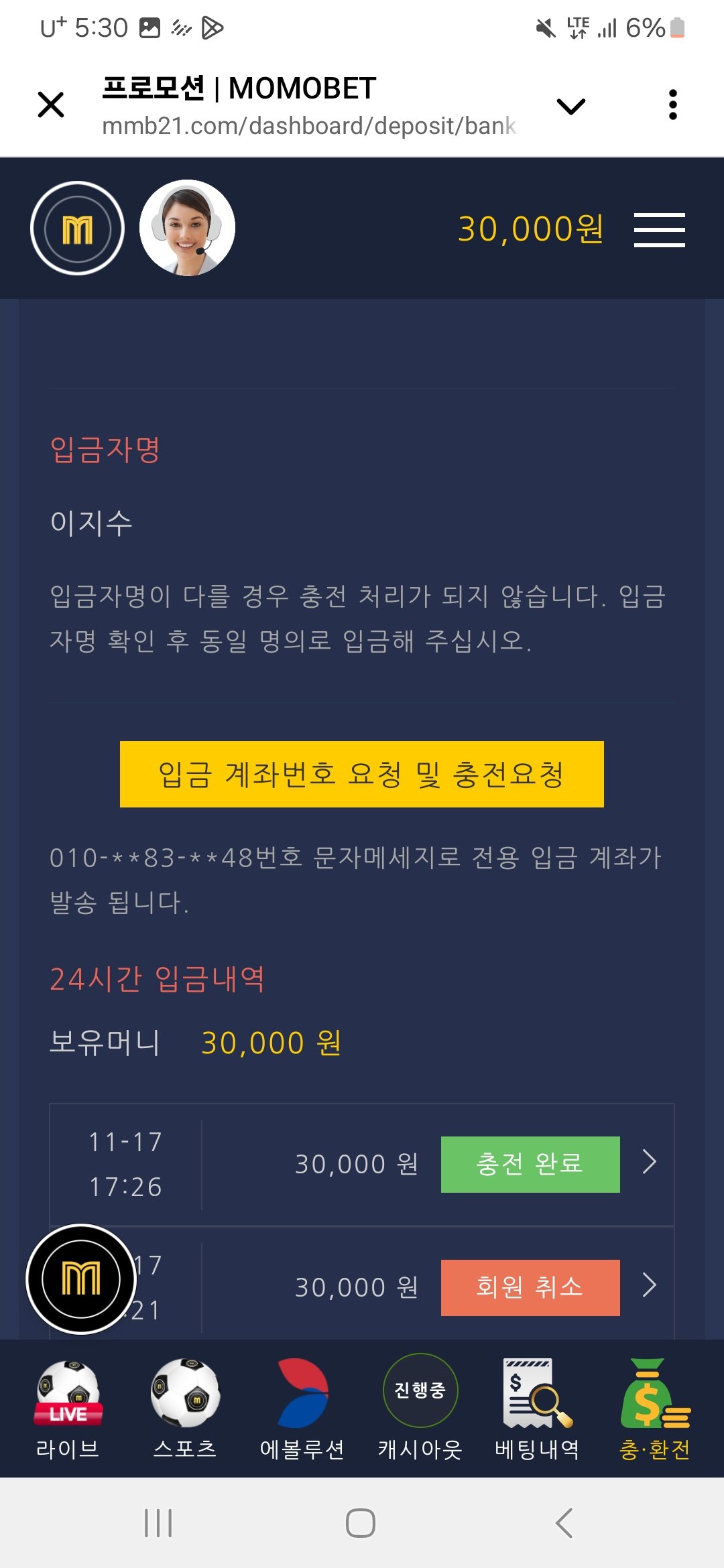Viewport: 724px width, 1568px height.
Task: Tap 입금 계좌번호 요청 및 충전요청 button
Action: click(362, 774)
